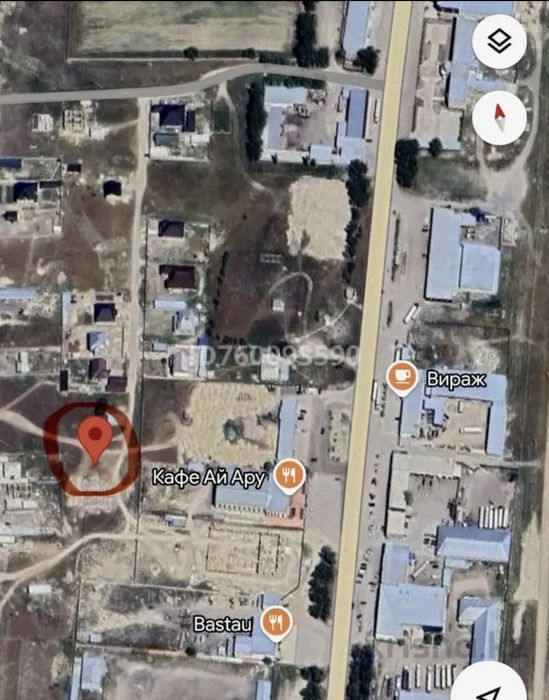Select the Кафе Ай Ару restaurant marker
Image resolution: width=549 pixels, height=700 pixels.
click(290, 477)
